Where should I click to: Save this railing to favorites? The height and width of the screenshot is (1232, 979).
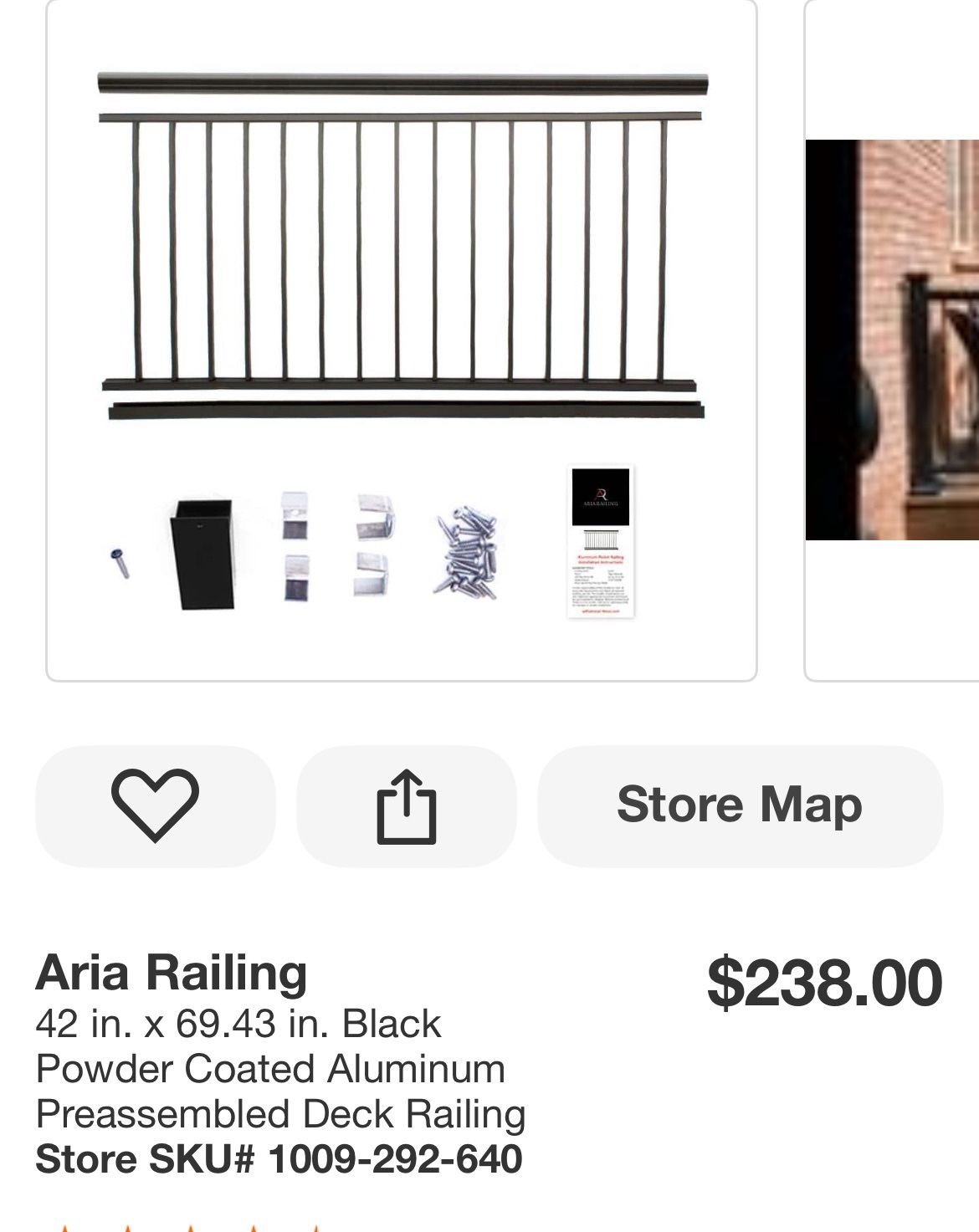[156, 805]
